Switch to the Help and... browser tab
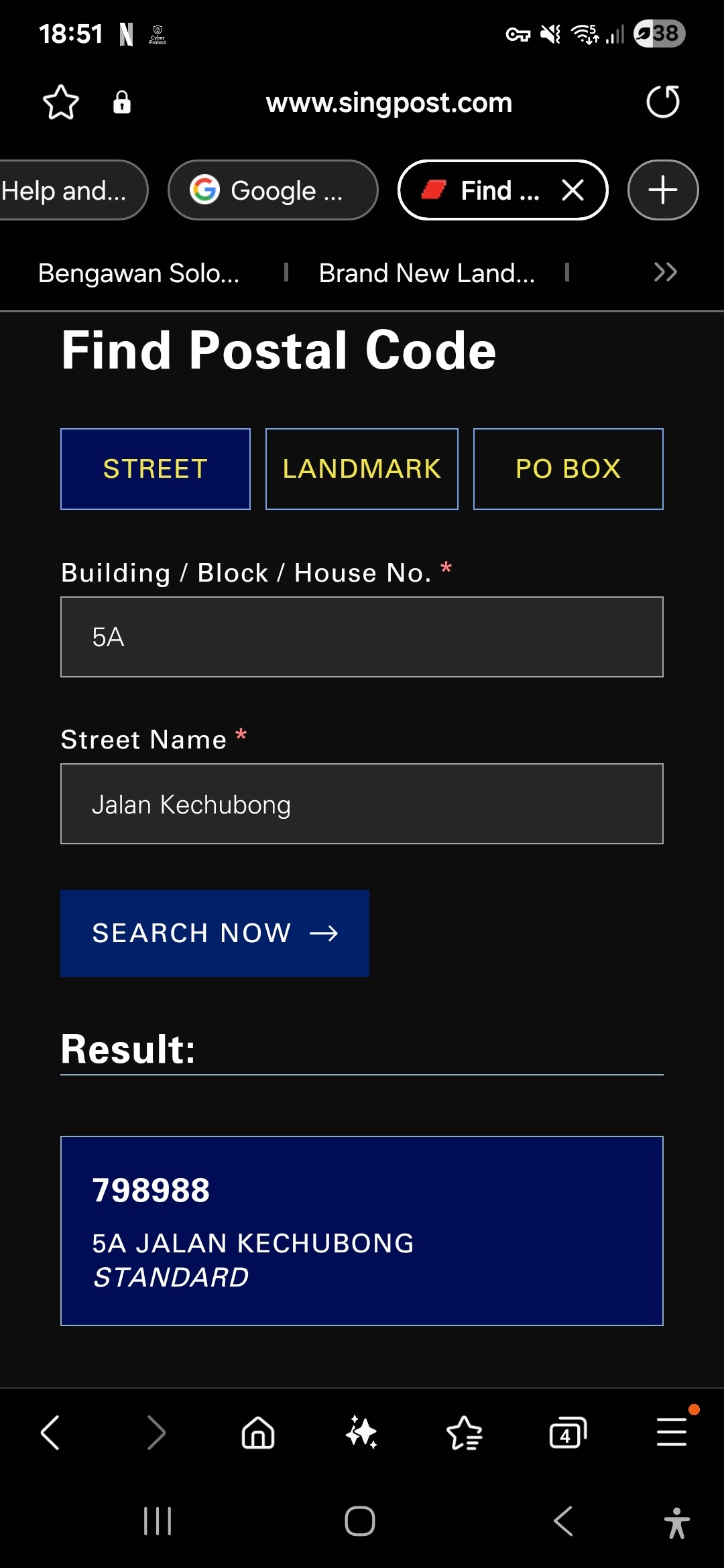724x1568 pixels. 67,190
